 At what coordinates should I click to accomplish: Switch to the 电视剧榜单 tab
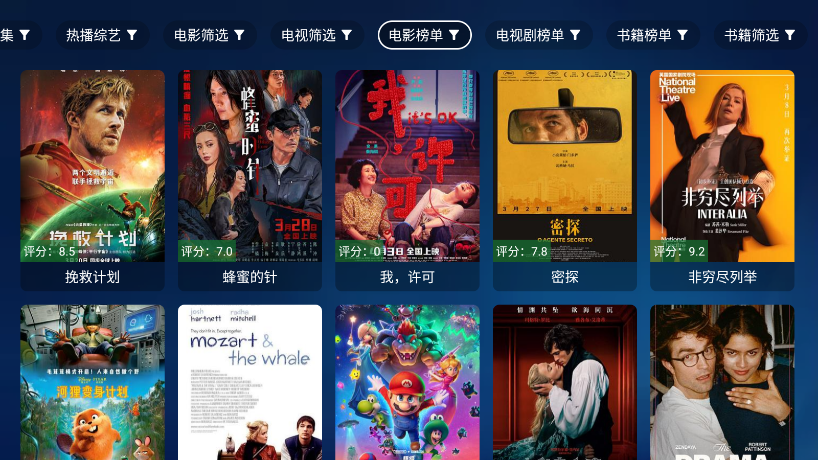click(539, 35)
